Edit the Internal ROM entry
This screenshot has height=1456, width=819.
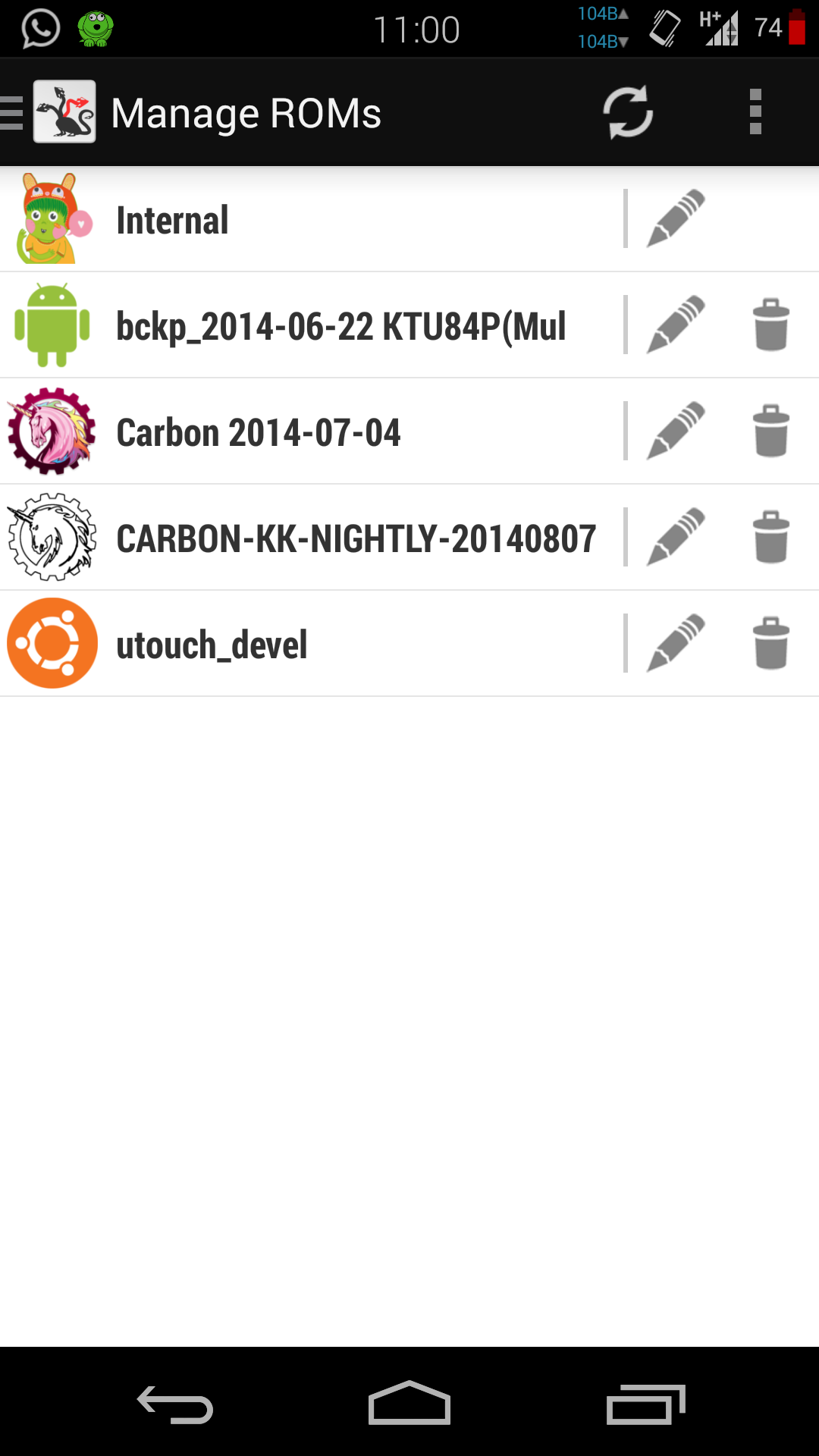point(676,219)
